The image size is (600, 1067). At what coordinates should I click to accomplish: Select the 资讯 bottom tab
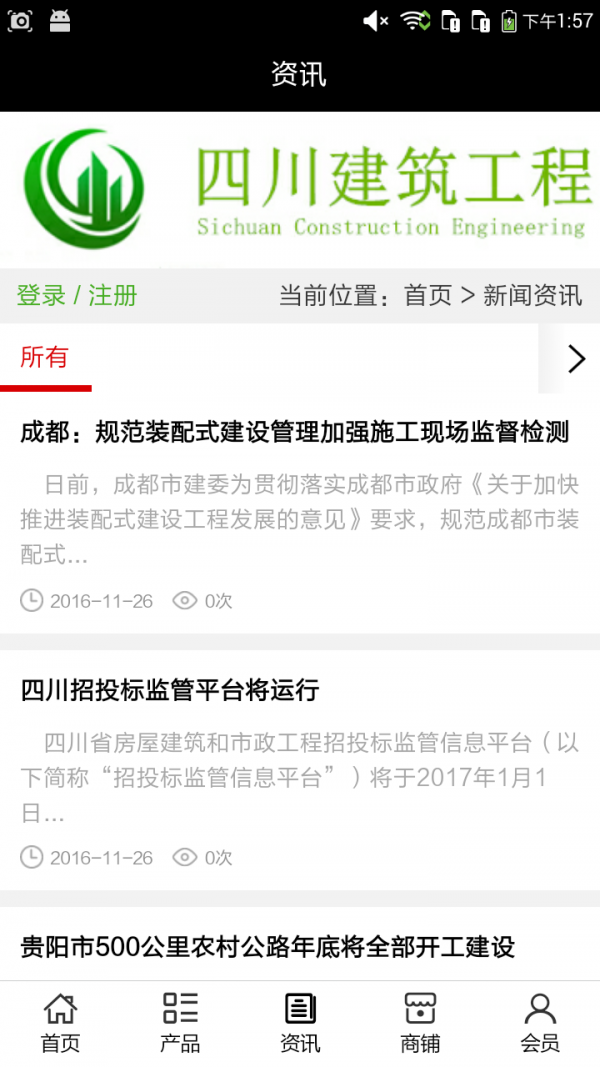pyautogui.click(x=300, y=1023)
